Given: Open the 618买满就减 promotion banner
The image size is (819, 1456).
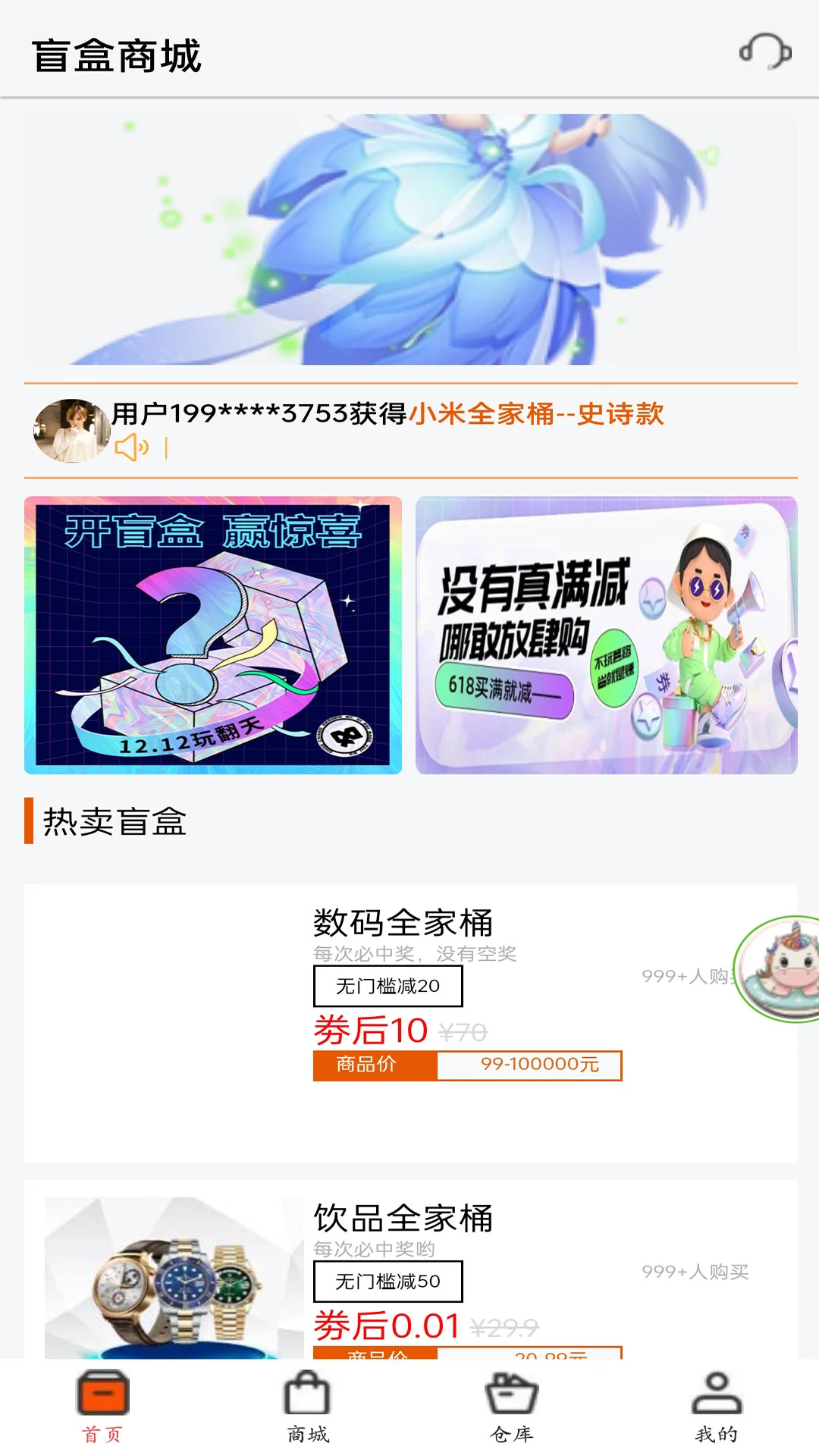Looking at the screenshot, I should pos(606,635).
